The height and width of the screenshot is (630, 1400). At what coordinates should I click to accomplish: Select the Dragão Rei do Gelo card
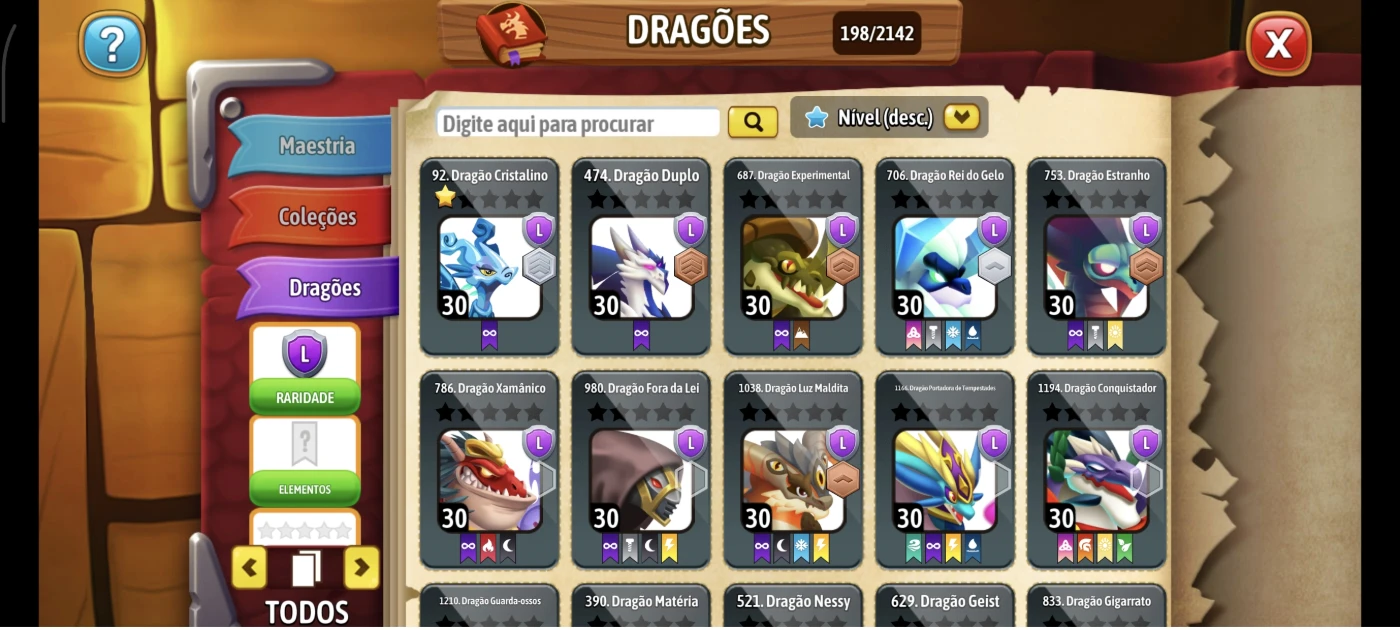pos(945,258)
